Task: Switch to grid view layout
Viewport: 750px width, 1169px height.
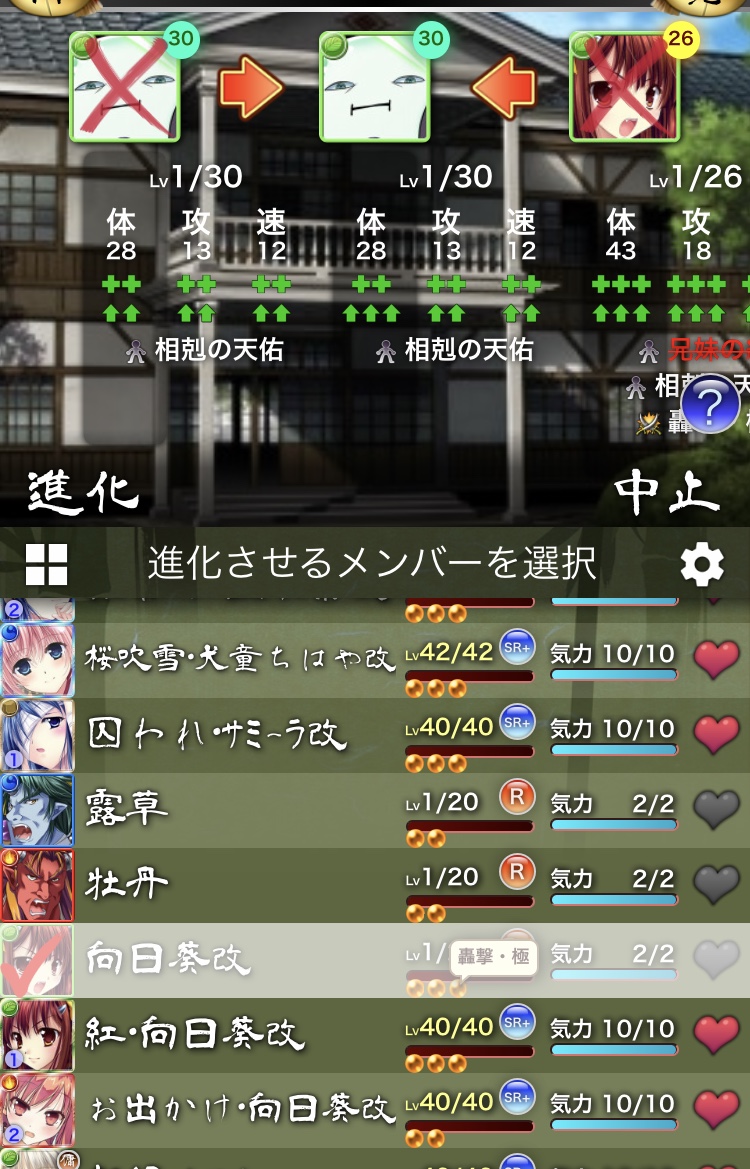Action: 46,565
